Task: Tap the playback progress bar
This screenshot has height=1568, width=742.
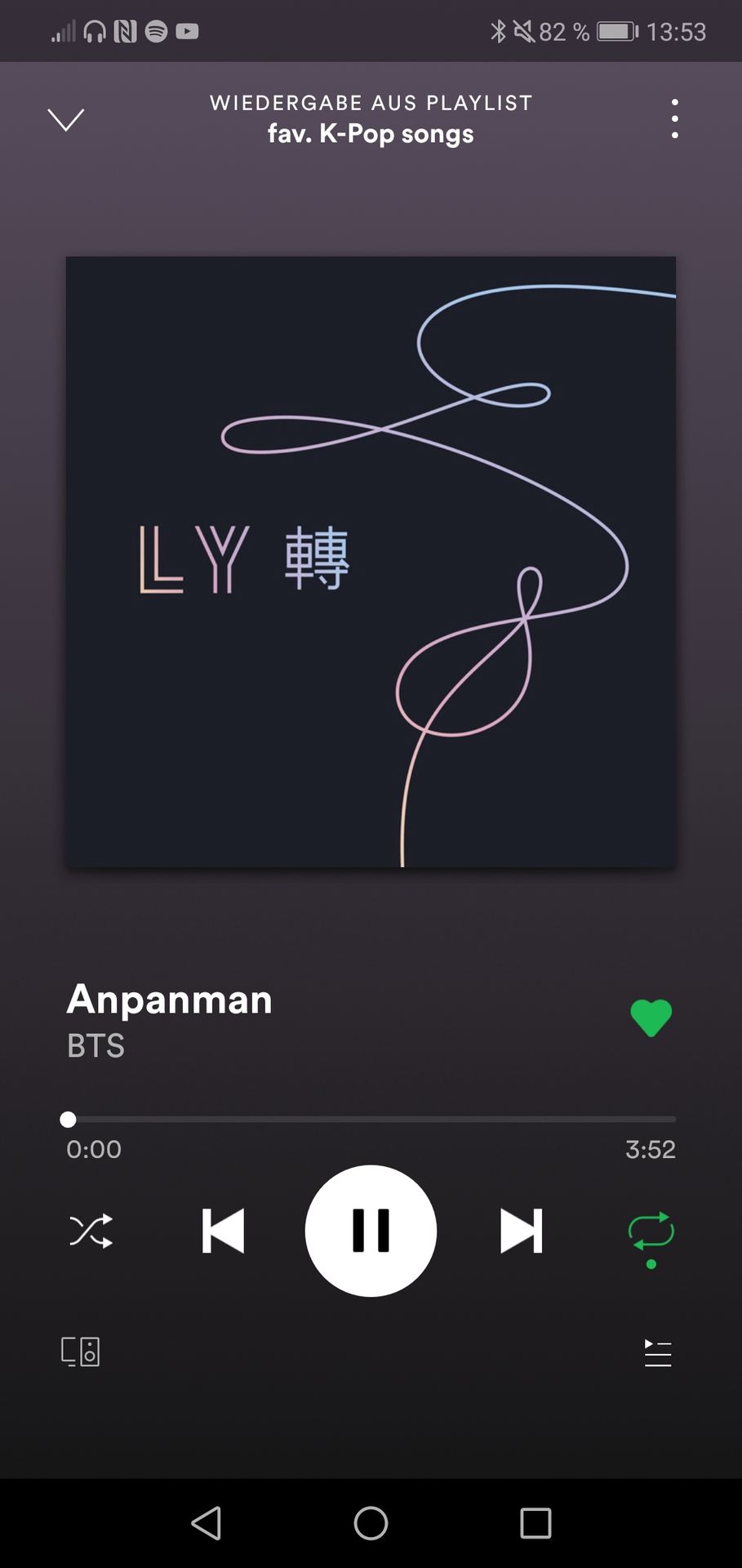Action: (x=371, y=1119)
